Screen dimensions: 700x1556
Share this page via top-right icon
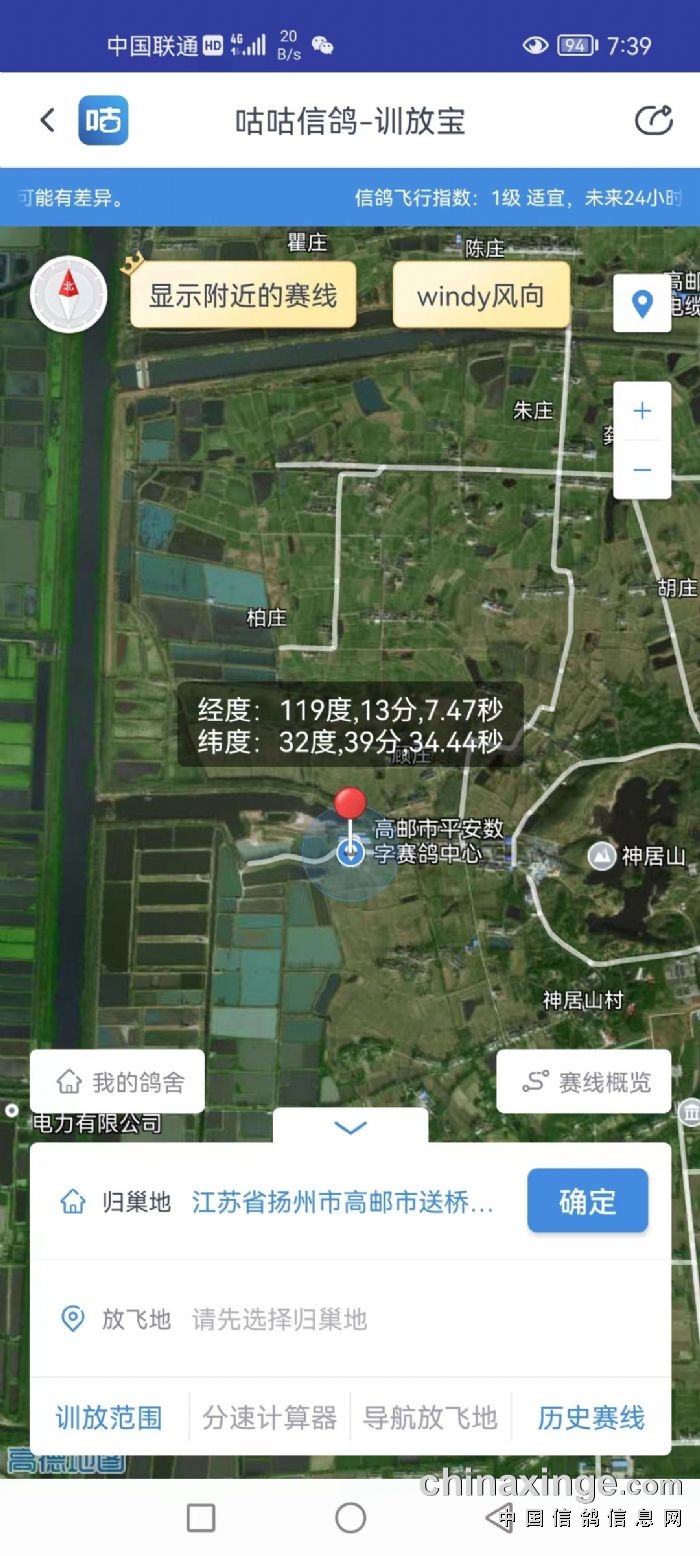tap(654, 121)
